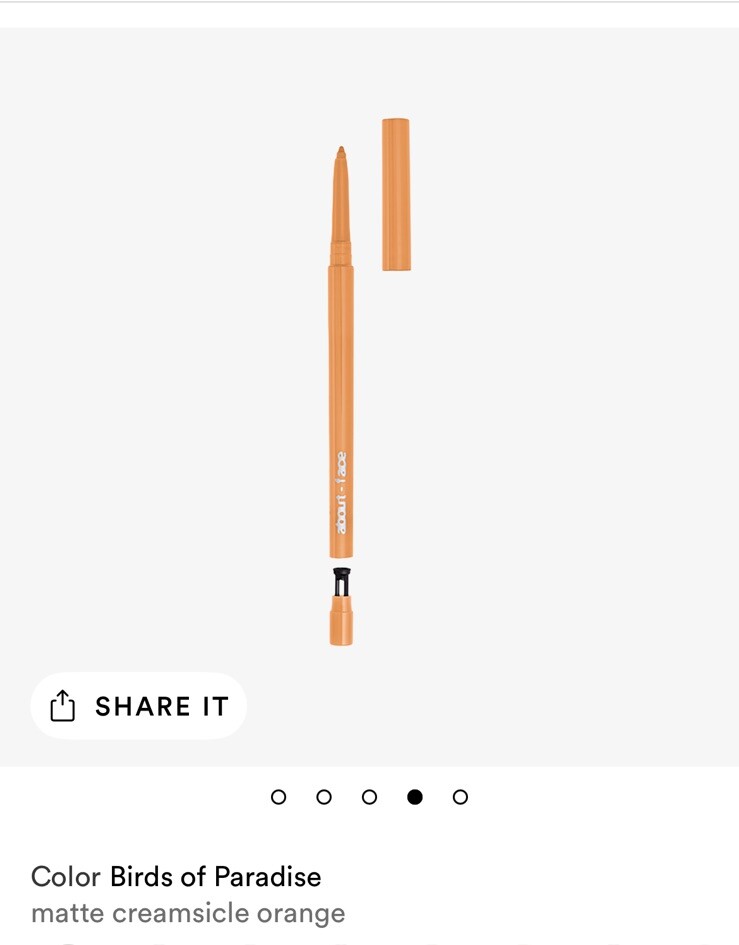Jump to the first product image dot

[279, 797]
